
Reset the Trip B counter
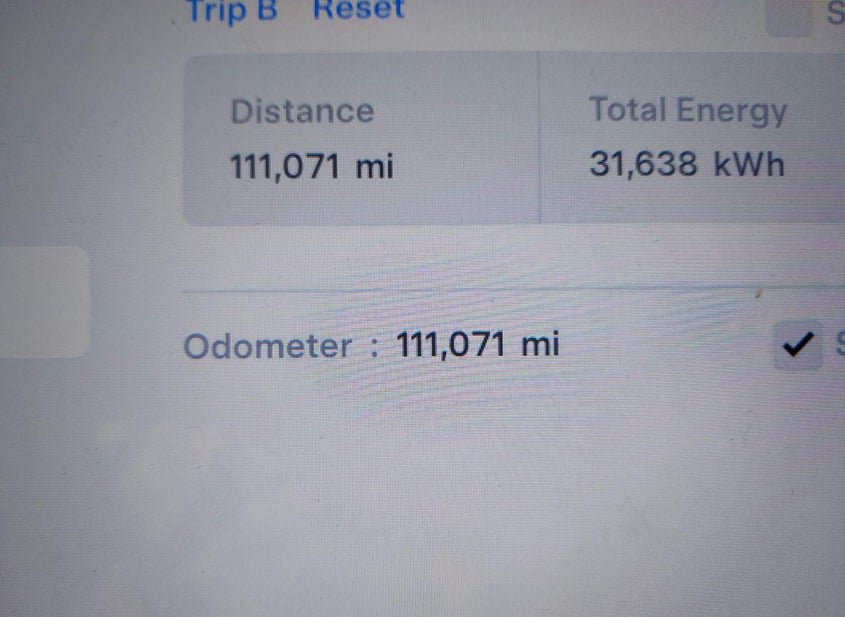(358, 10)
